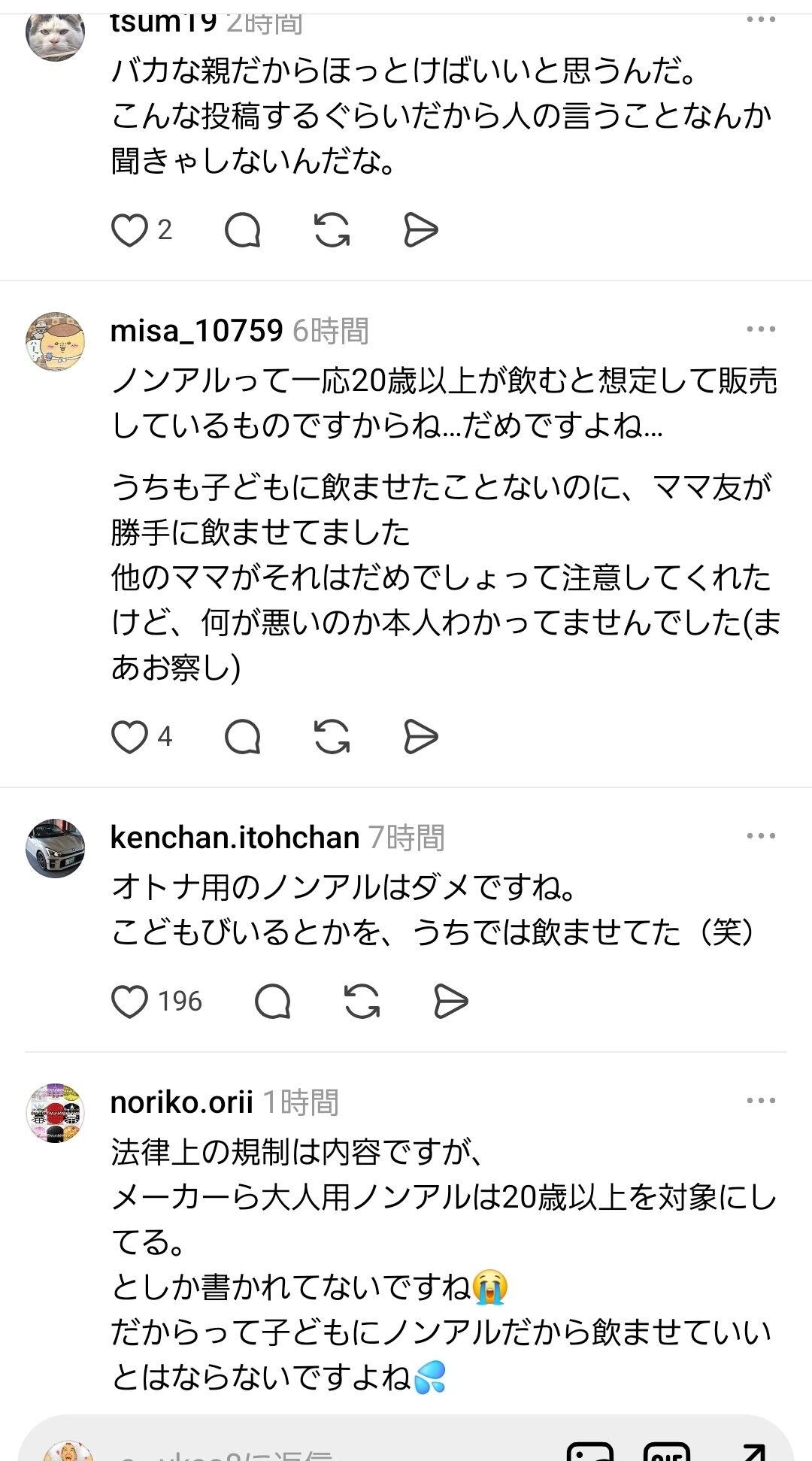Reply to kenchan.itohchan's comment
The height and width of the screenshot is (1461, 812).
click(272, 1002)
